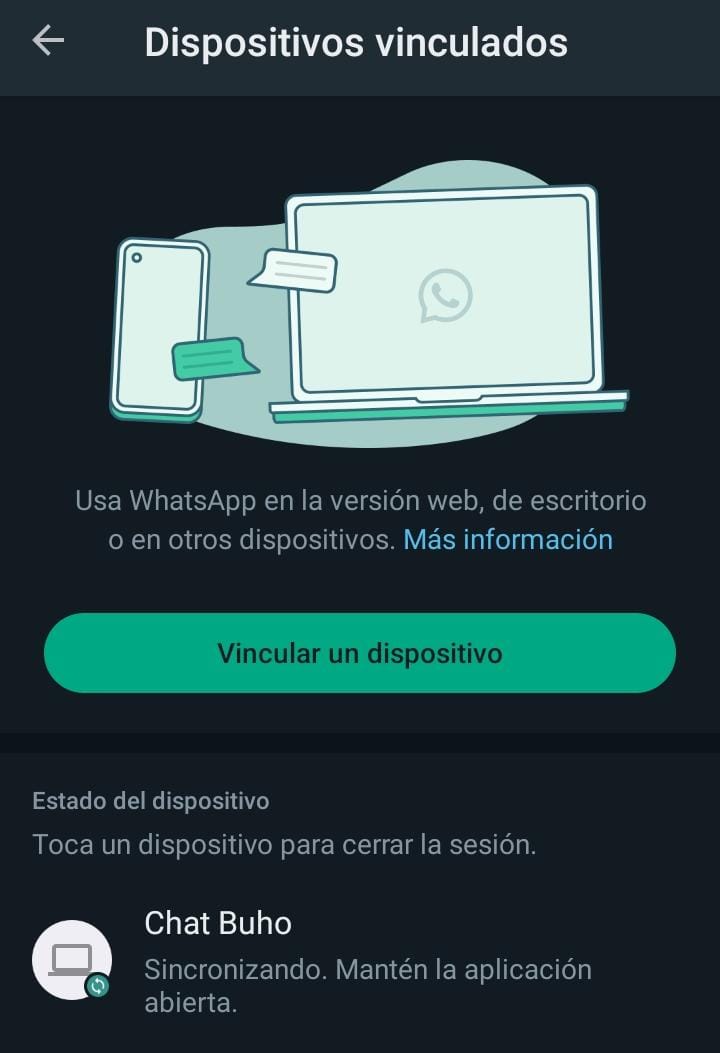This screenshot has height=1053, width=720.
Task: Click the Sincronizando status text
Action: (368, 969)
